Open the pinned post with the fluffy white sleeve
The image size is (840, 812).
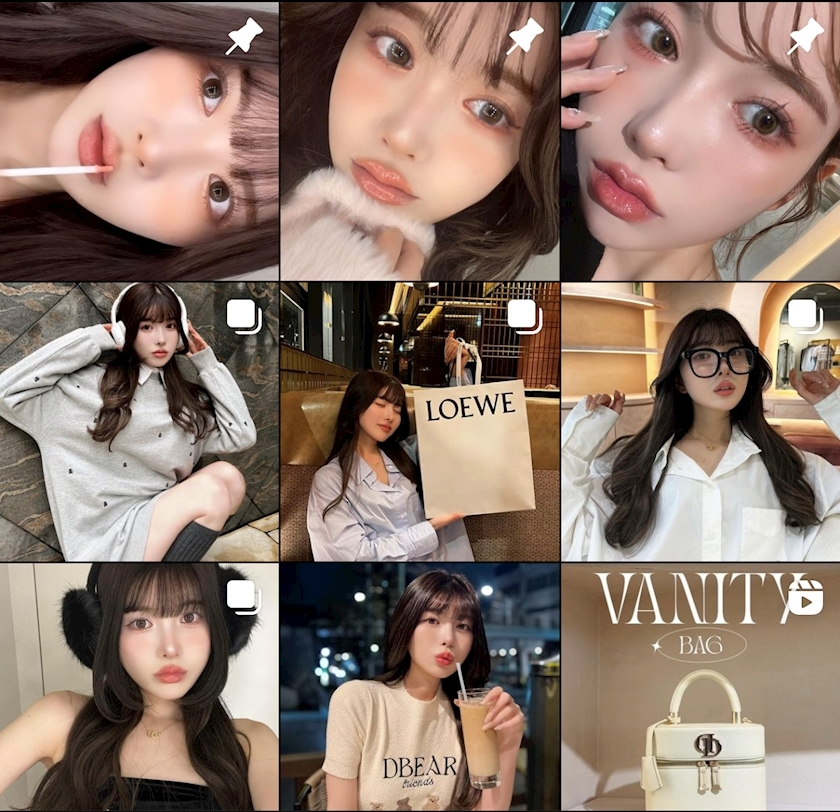419,140
